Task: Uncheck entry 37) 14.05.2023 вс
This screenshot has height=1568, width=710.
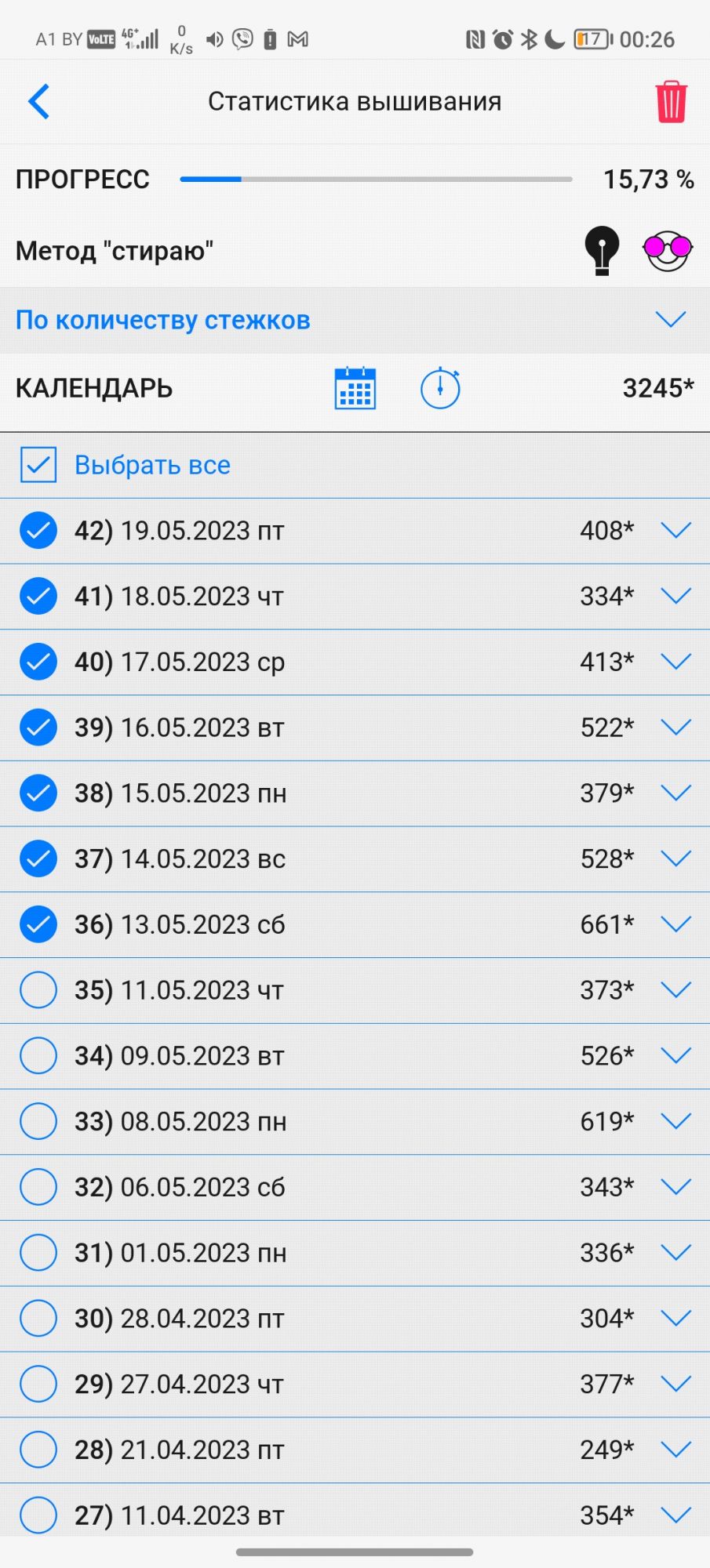Action: [x=38, y=858]
